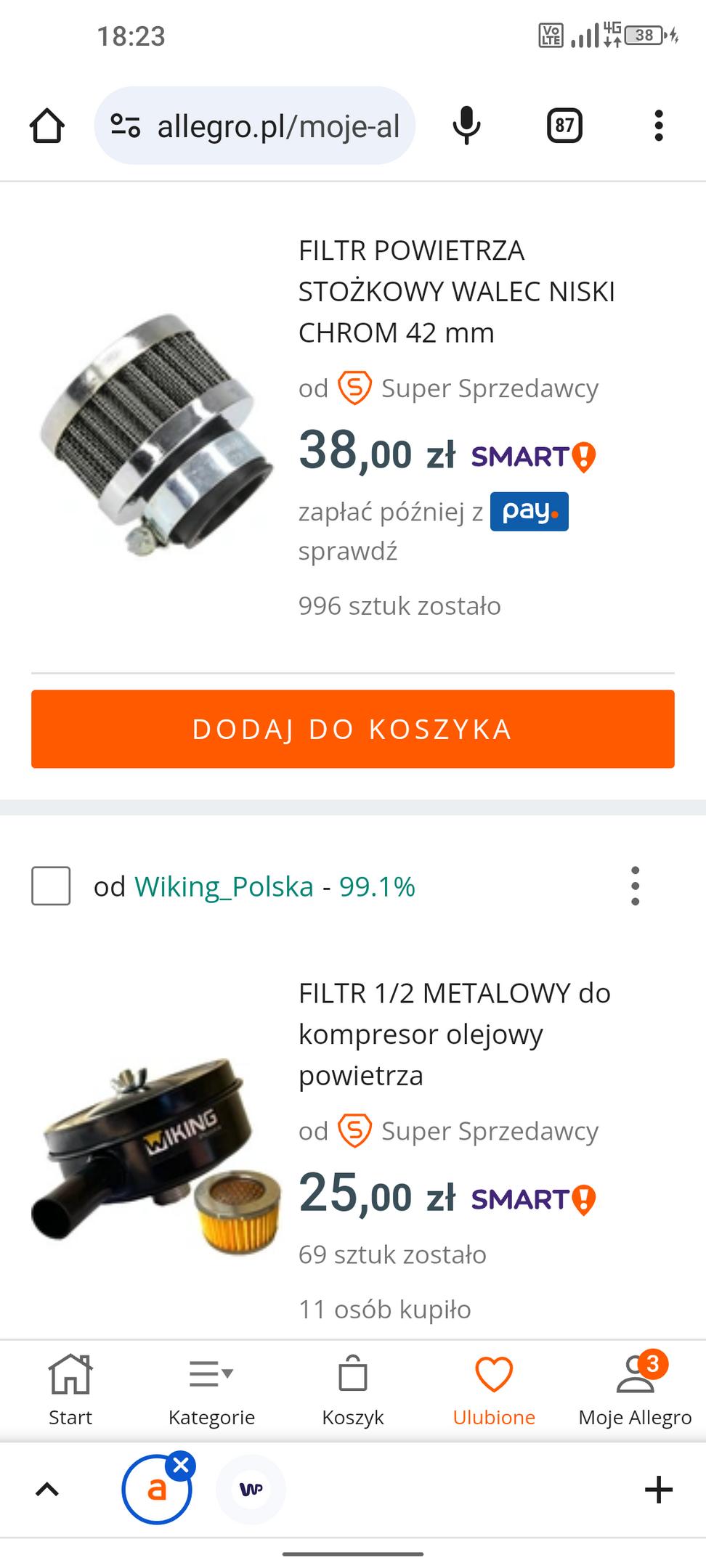The width and height of the screenshot is (706, 1568).
Task: Open the Kategorie tab
Action: [211, 1391]
